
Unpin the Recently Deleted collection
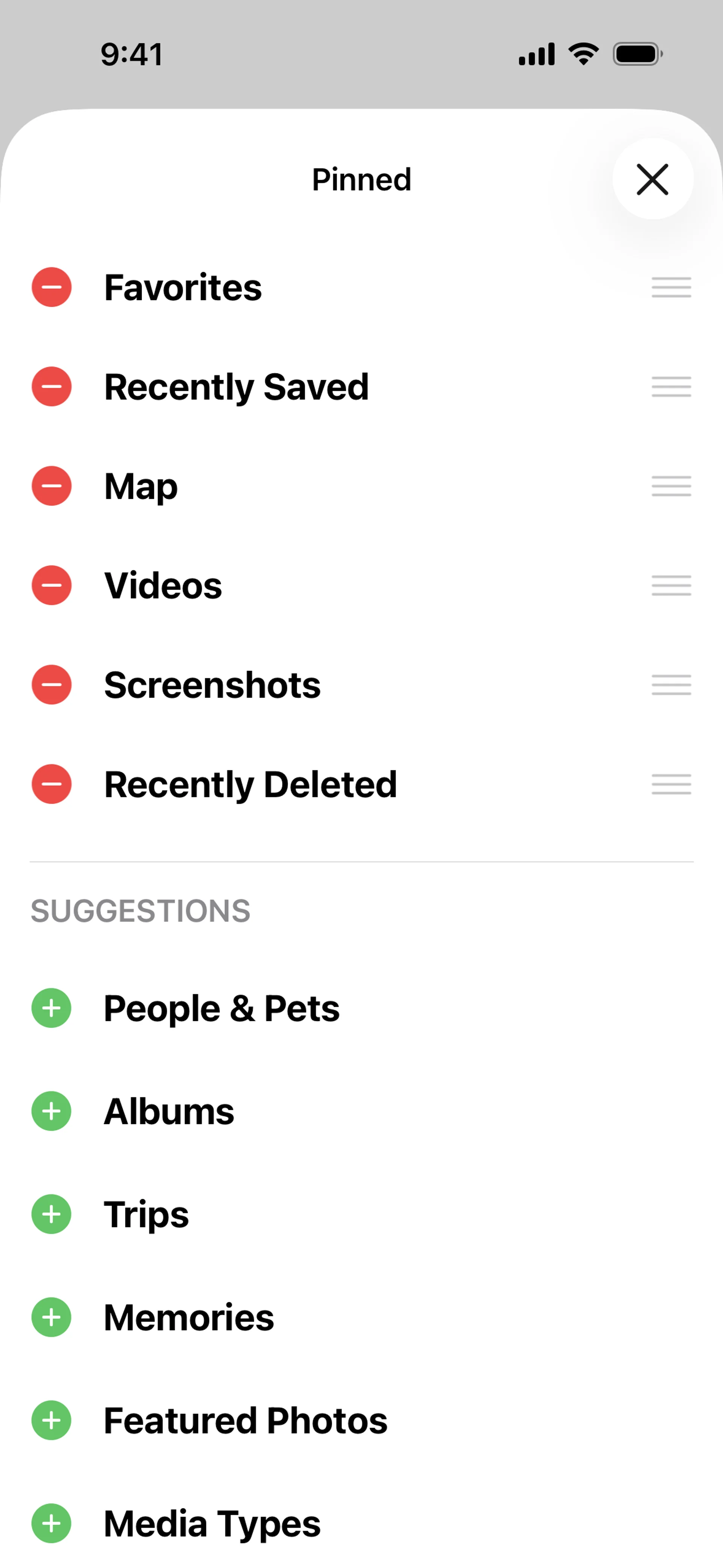[52, 784]
